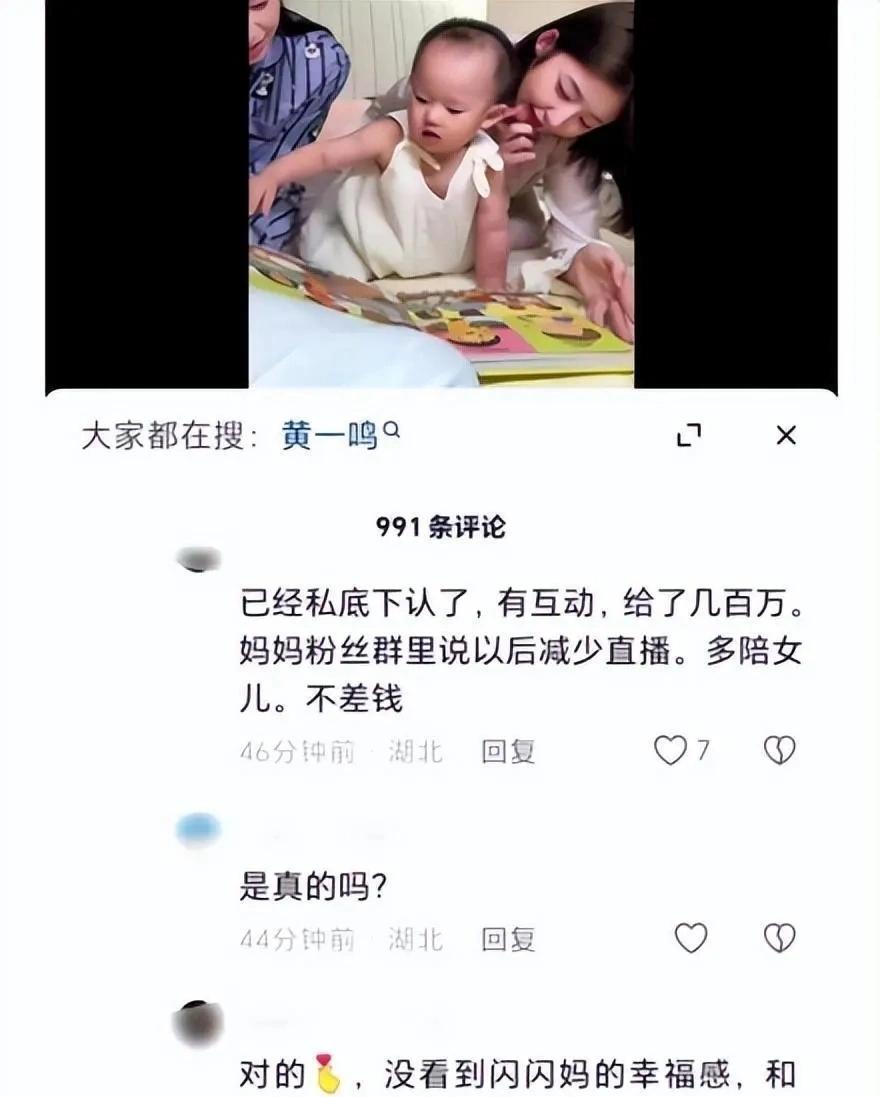Like the comment about 已经私底下认了
The height and width of the screenshot is (1097, 880).
(671, 750)
